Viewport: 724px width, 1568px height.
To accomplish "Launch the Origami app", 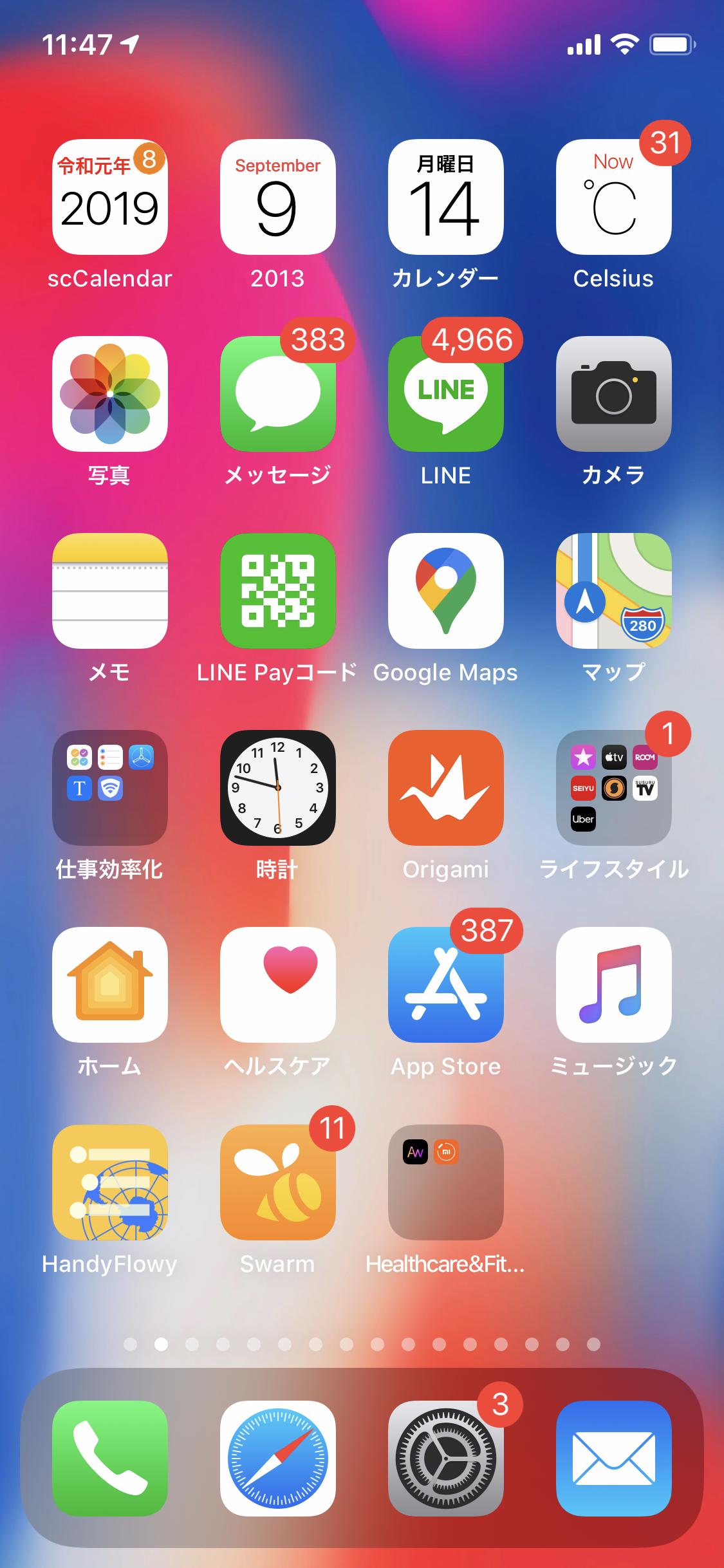I will (445, 788).
